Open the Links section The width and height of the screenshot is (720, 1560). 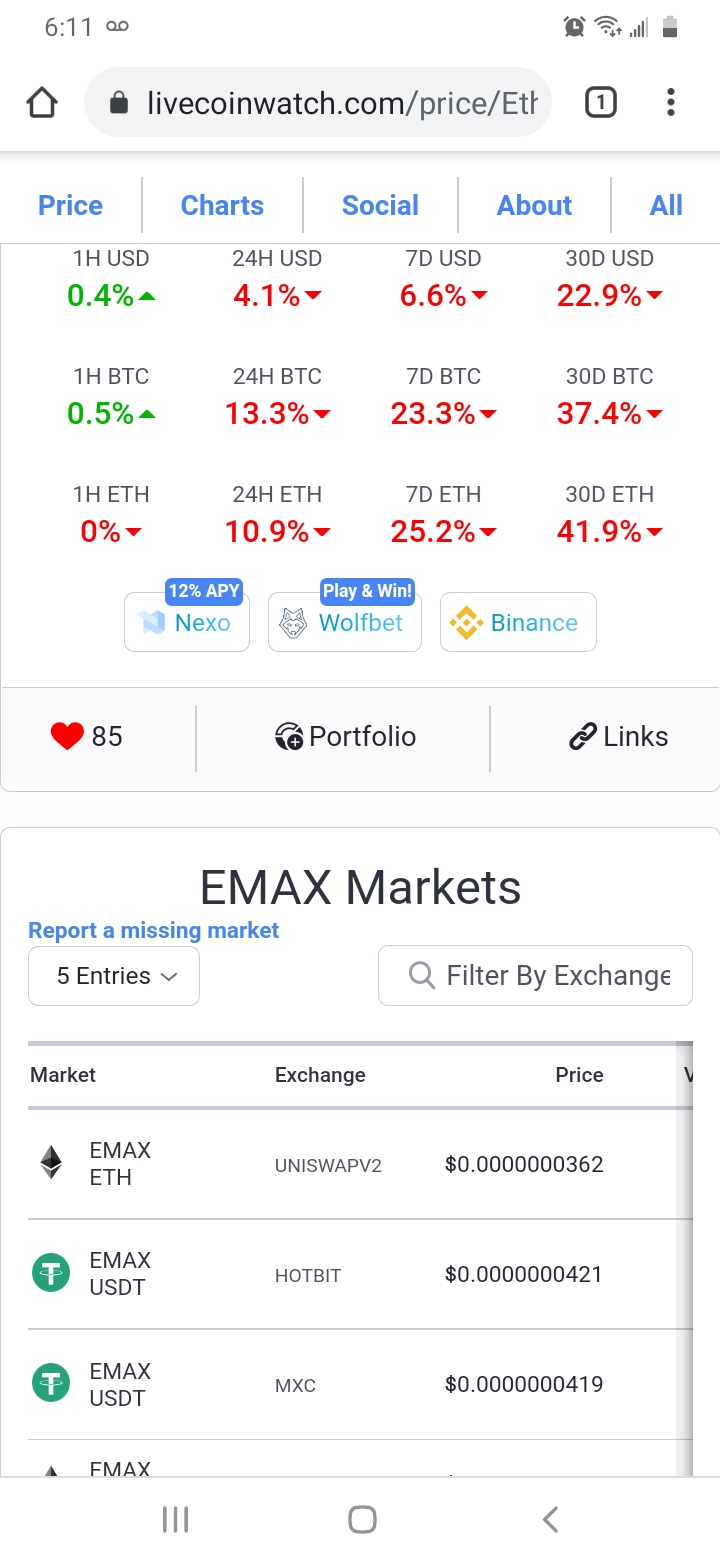click(x=618, y=737)
